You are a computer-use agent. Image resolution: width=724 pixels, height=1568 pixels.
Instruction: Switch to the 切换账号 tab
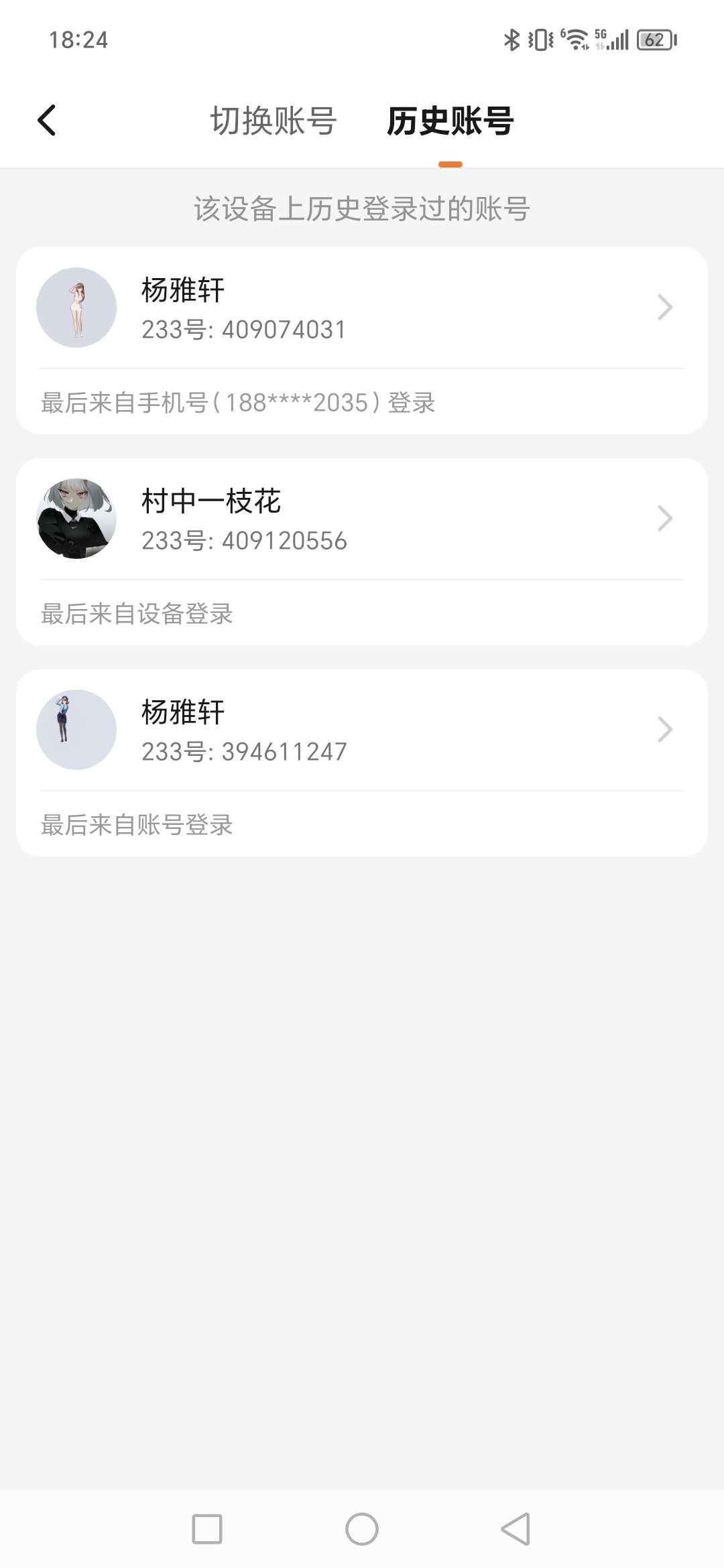[274, 121]
